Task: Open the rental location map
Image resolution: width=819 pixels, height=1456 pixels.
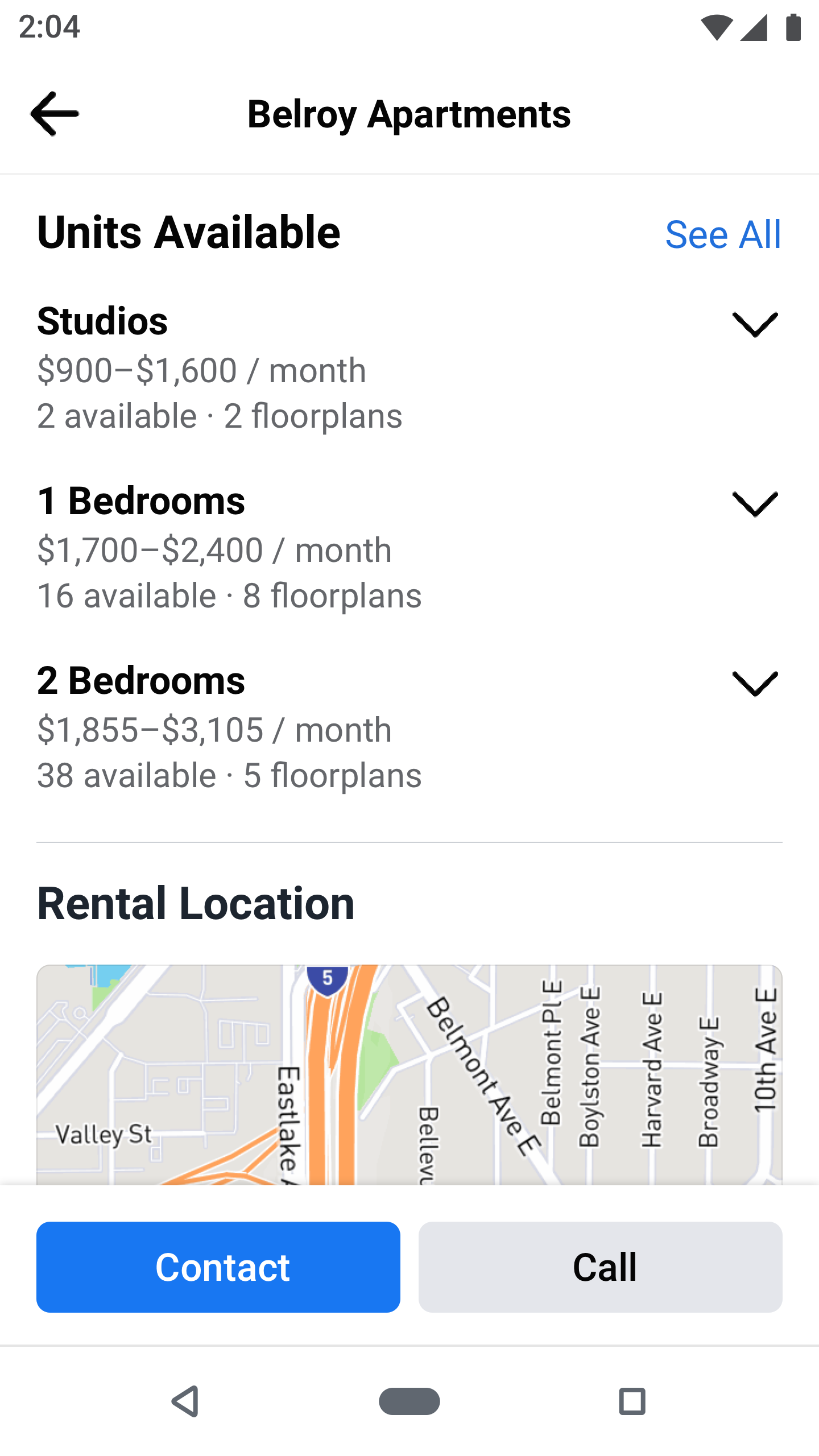Action: 409,1074
